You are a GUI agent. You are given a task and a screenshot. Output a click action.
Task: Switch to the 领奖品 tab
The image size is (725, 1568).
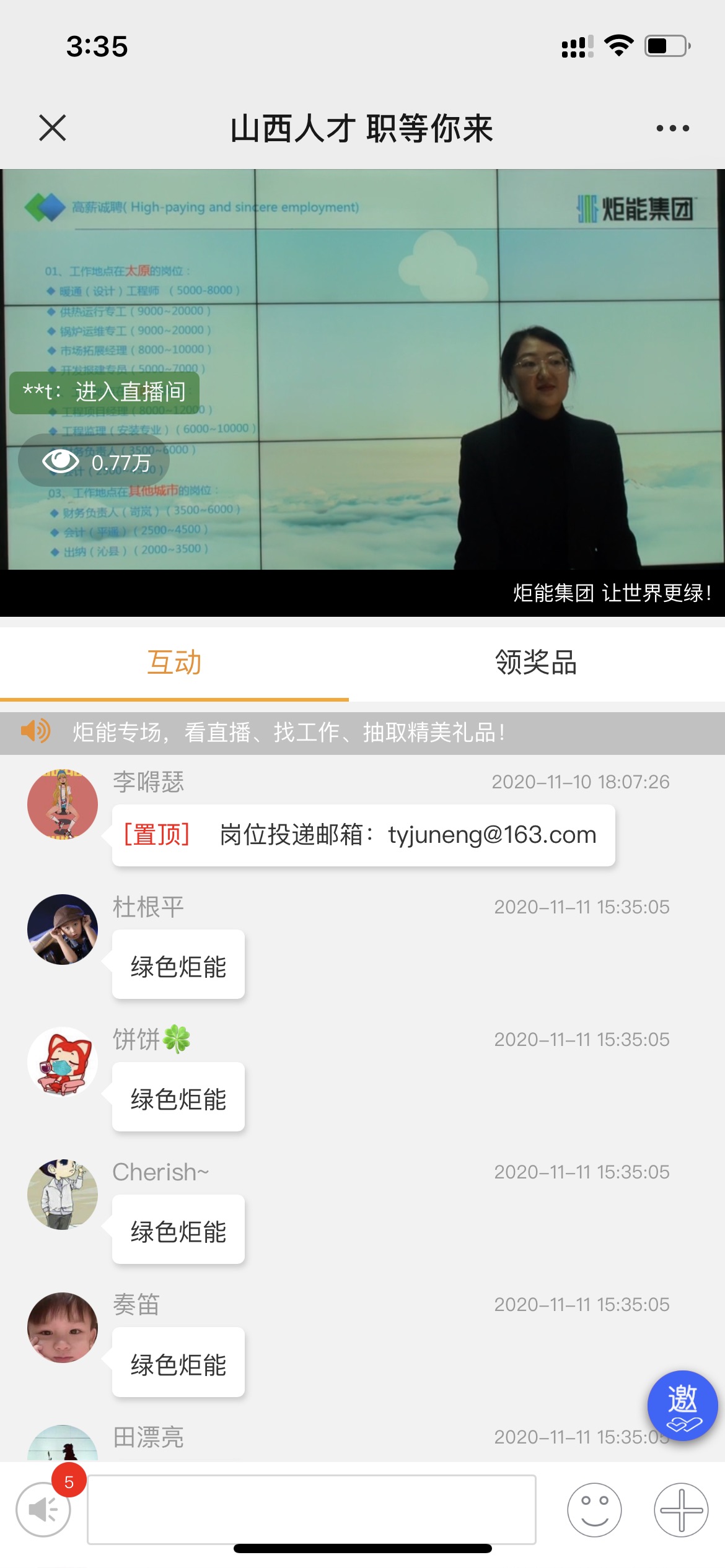click(536, 663)
